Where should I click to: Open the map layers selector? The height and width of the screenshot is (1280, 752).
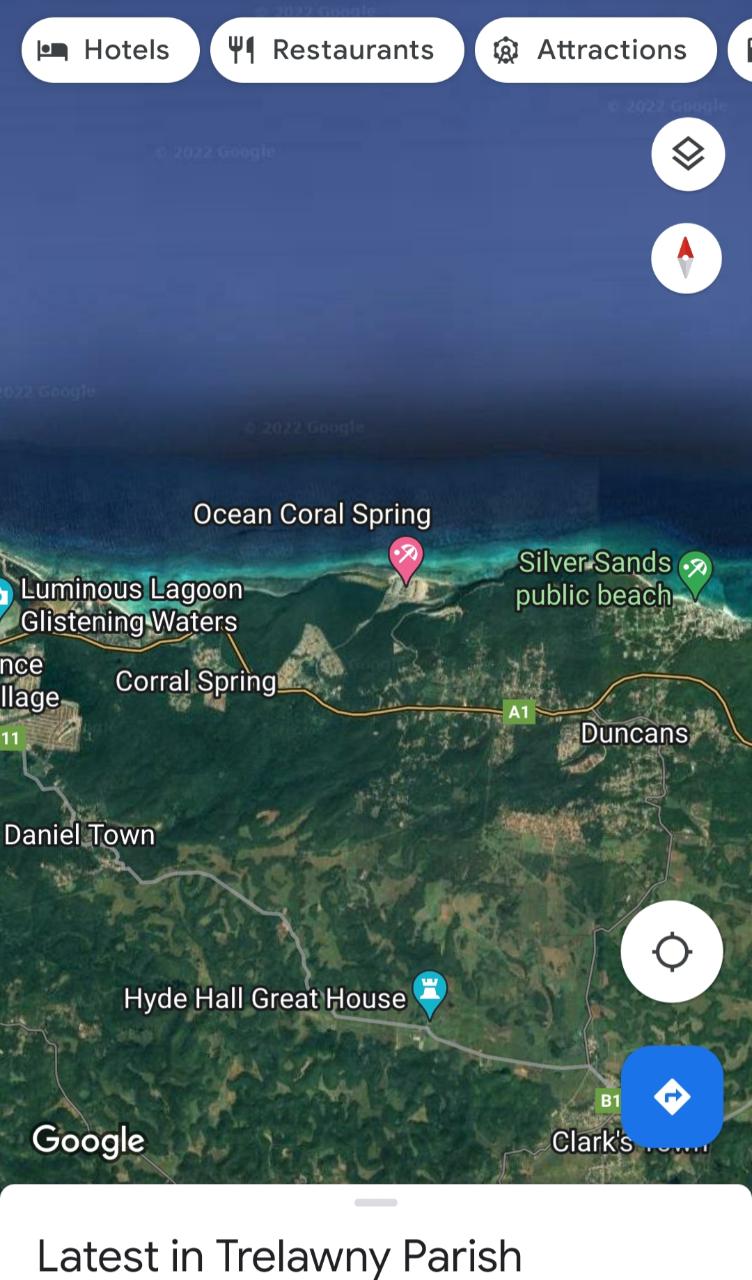point(688,154)
